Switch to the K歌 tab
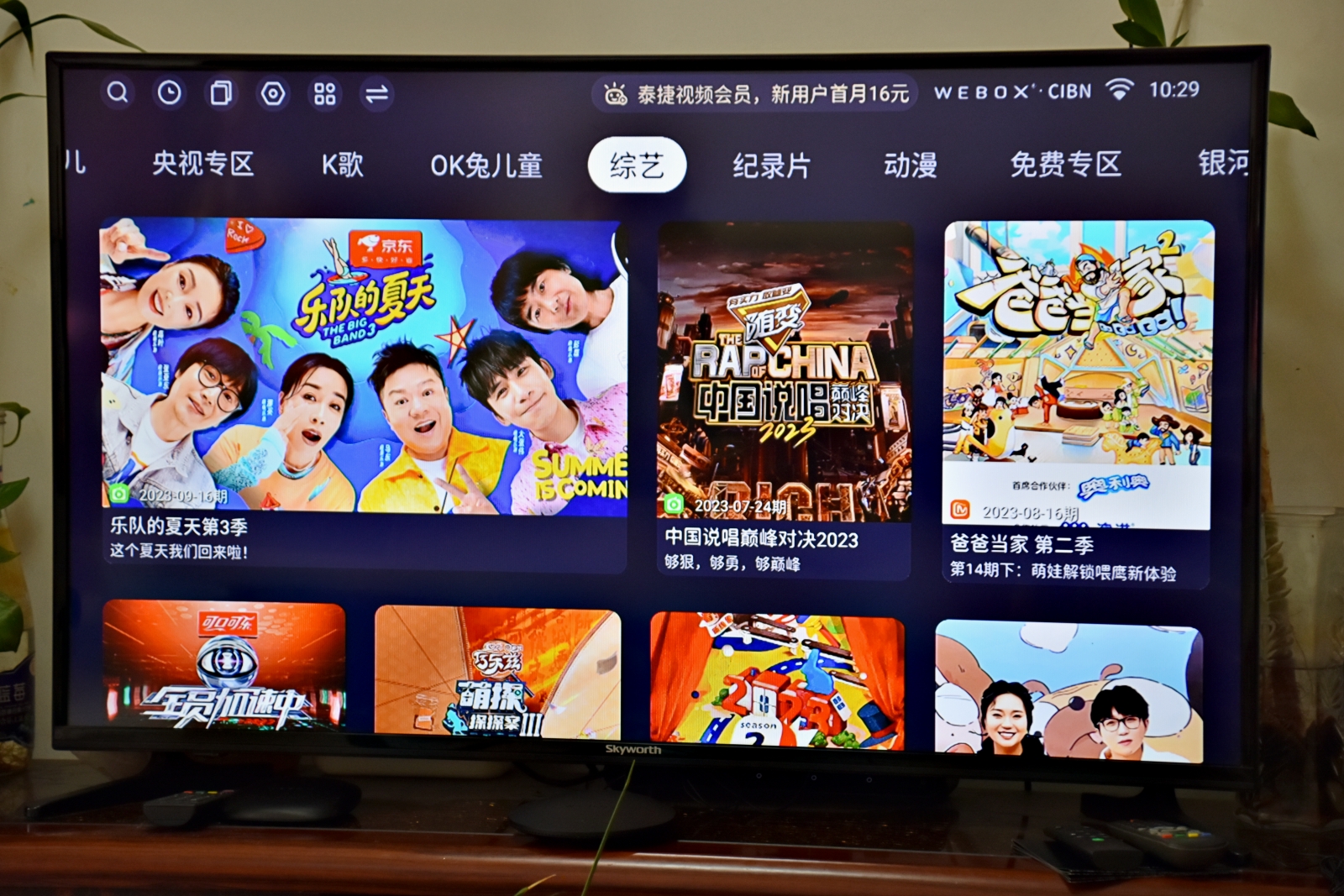Screen dimensions: 1344x896 pyautogui.click(x=342, y=165)
